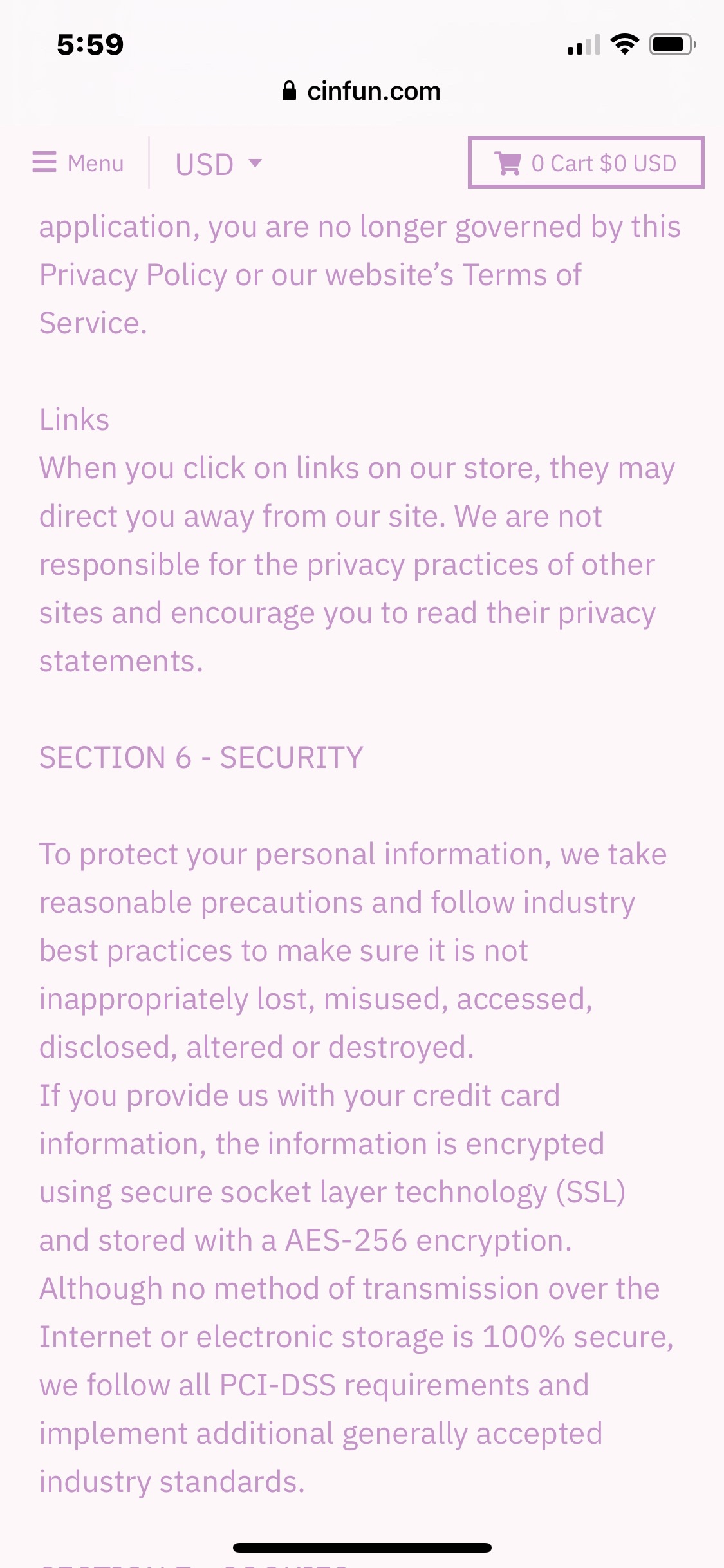Open the Menu drawer
Image resolution: width=724 pixels, height=1568 pixels.
point(78,163)
